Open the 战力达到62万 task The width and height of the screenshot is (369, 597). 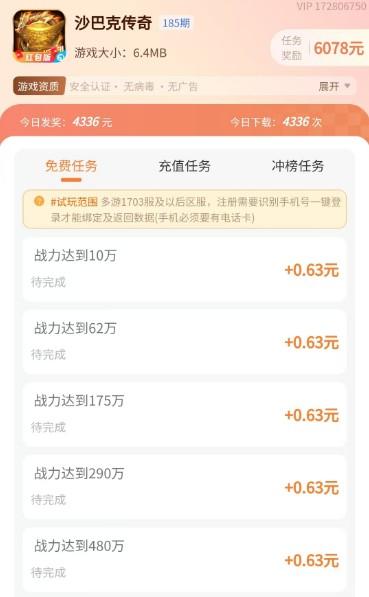[184, 342]
